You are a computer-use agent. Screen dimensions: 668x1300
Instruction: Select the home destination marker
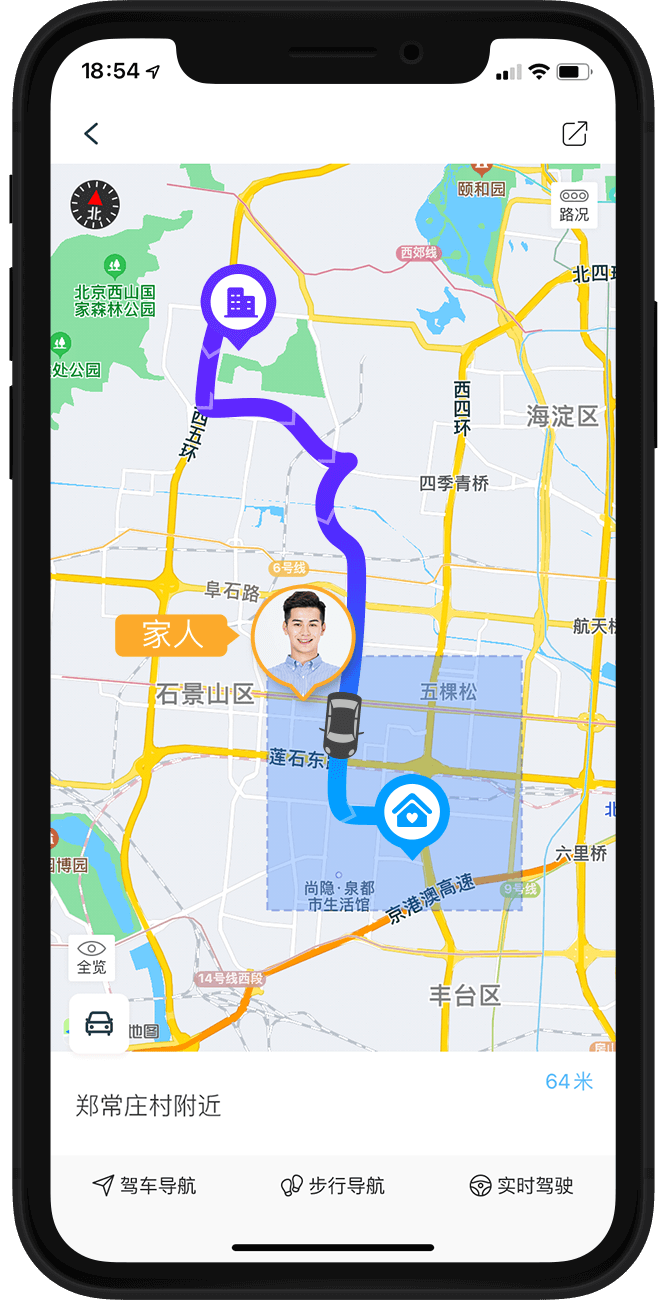pyautogui.click(x=412, y=811)
